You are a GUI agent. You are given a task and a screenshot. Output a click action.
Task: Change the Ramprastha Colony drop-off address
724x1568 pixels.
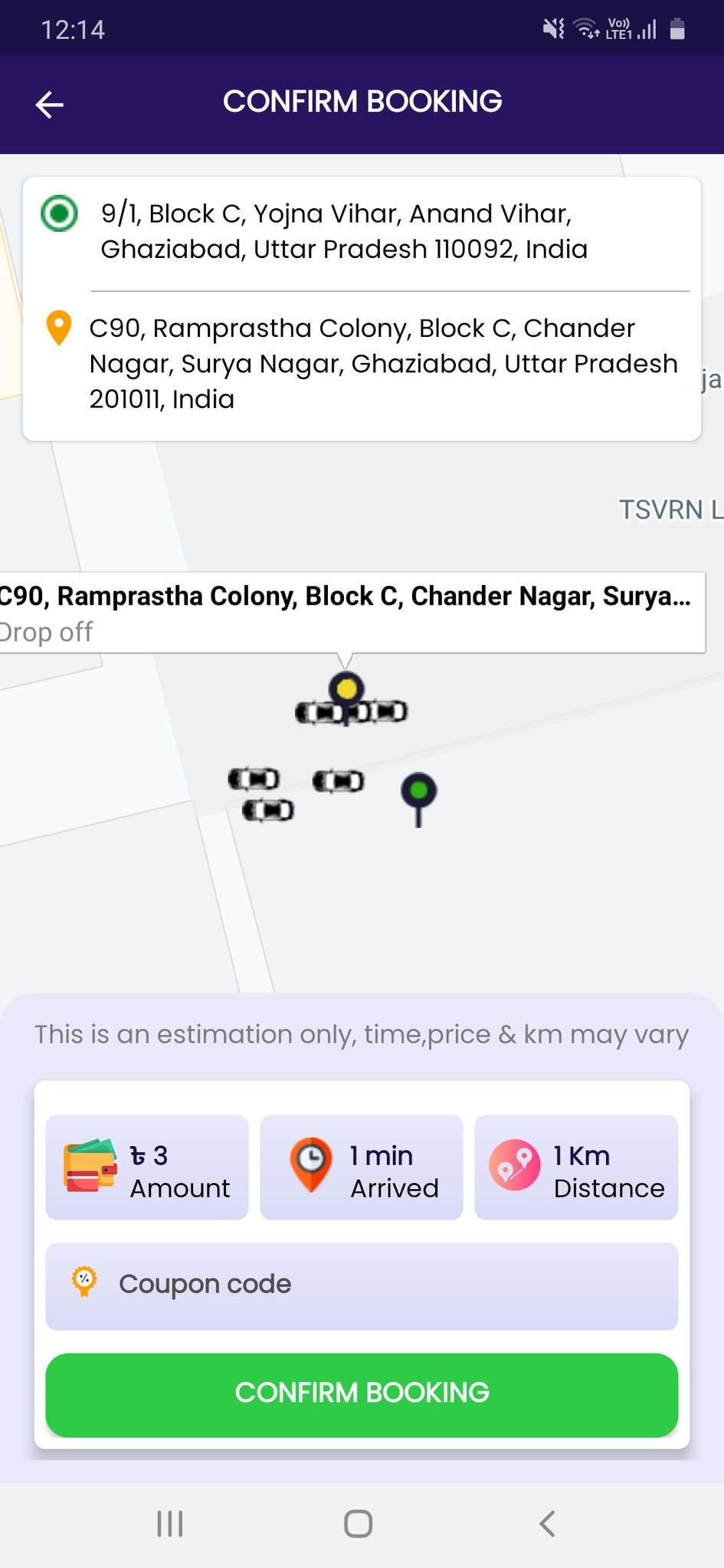(x=383, y=364)
